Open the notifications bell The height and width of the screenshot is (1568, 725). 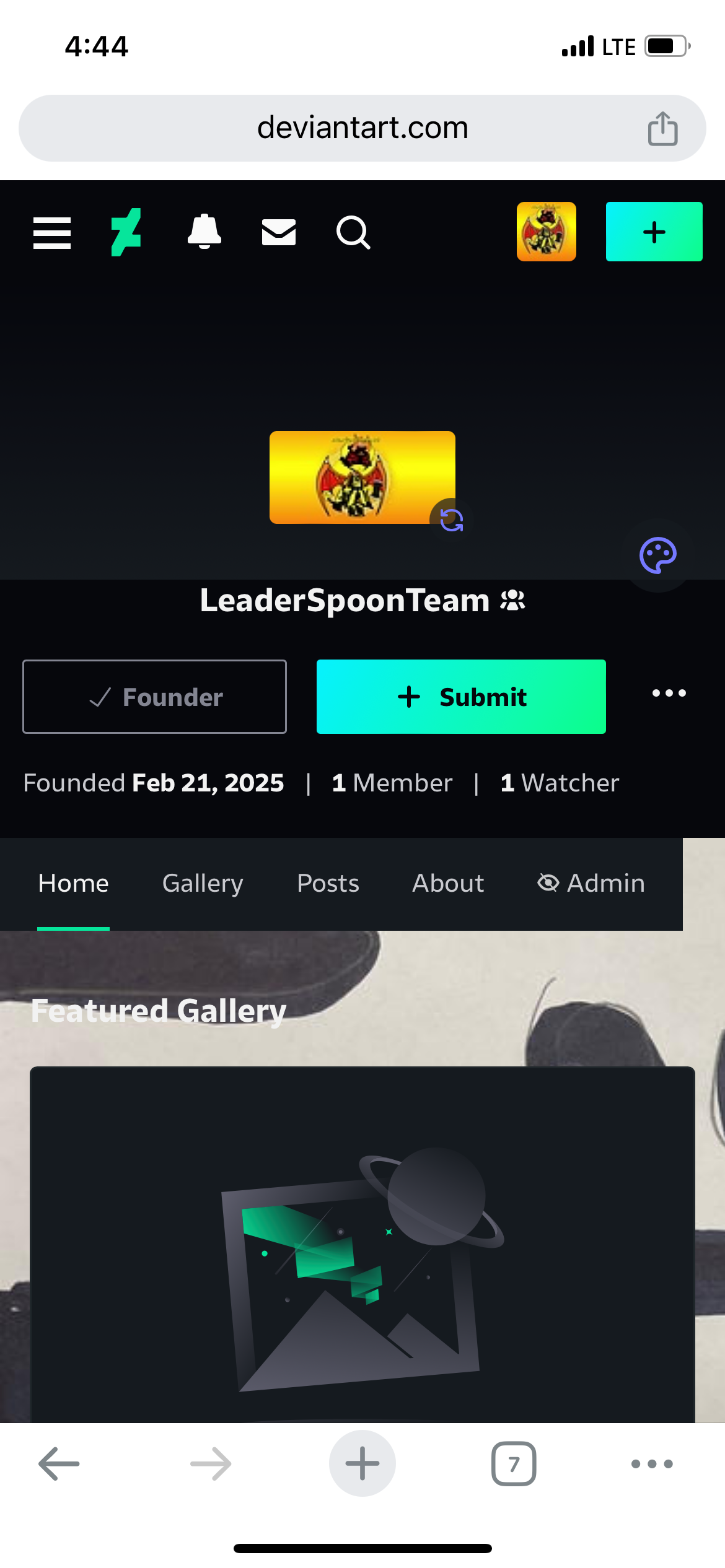204,233
